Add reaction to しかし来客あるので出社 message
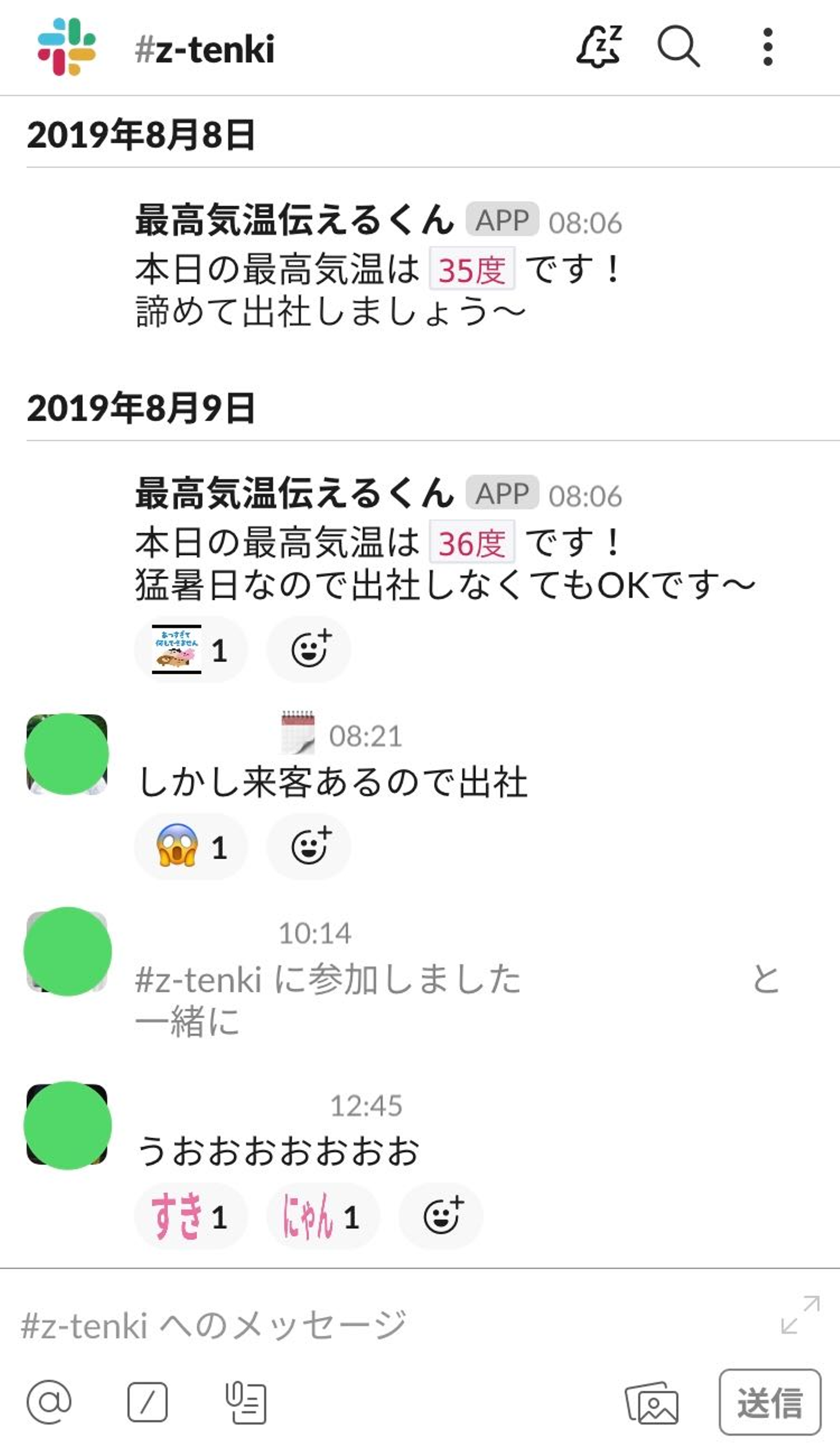The width and height of the screenshot is (840, 1445). pyautogui.click(x=310, y=846)
